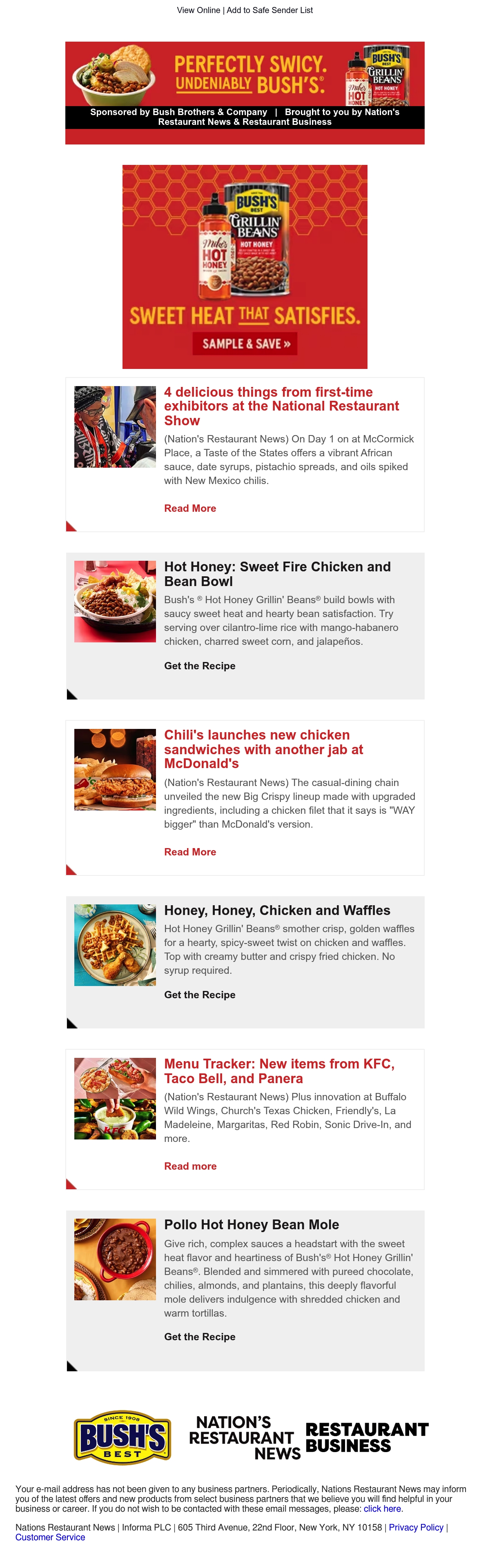
Task: Get the Recipe for the Bean Bowl
Action: tap(200, 666)
